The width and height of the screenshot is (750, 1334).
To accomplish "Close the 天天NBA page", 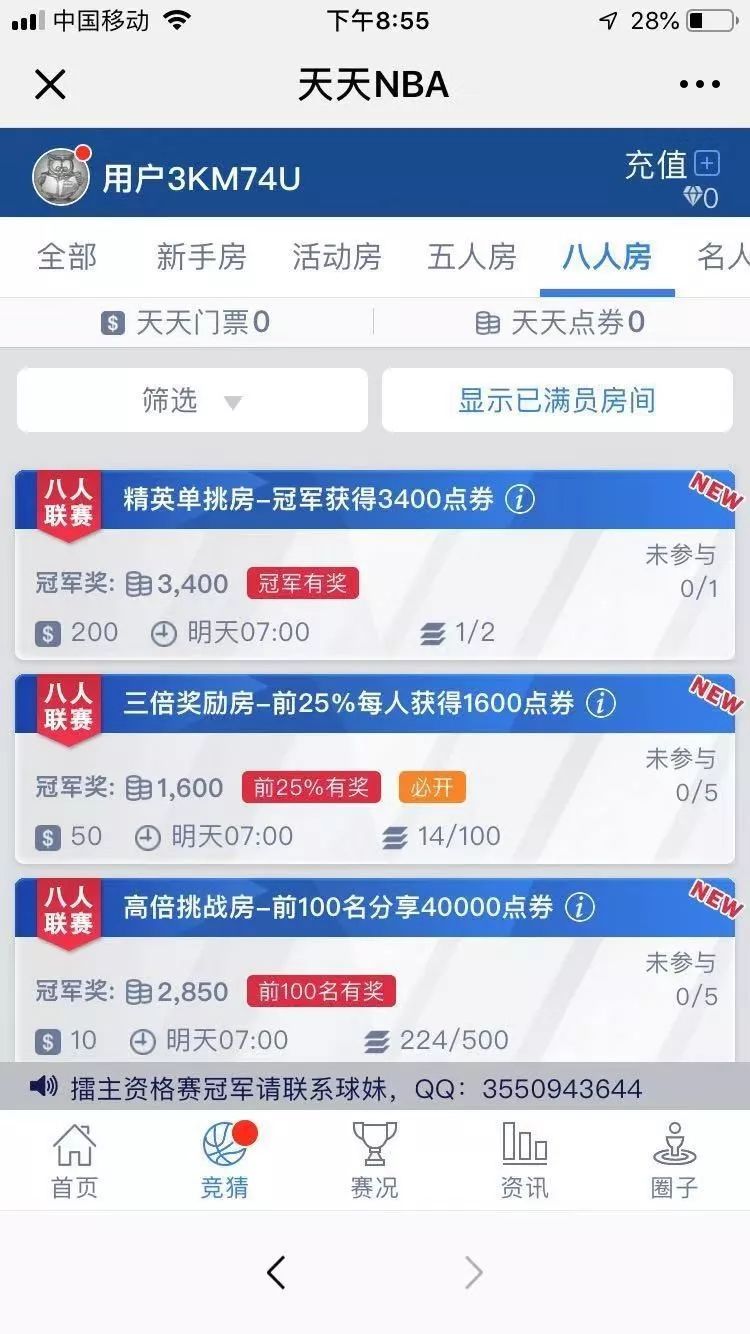I will pyautogui.click(x=50, y=85).
